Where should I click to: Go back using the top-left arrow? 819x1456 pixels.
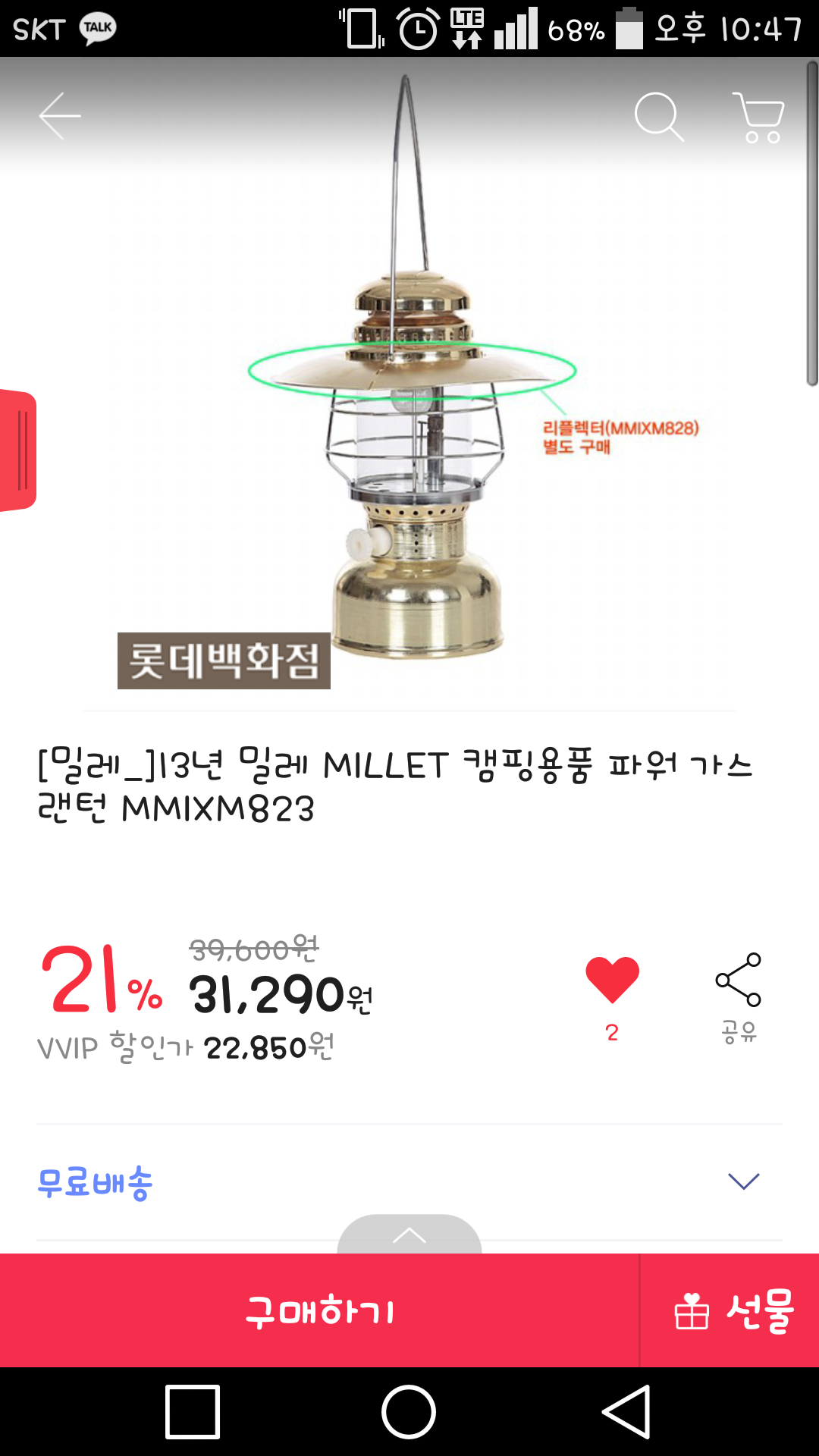60,116
